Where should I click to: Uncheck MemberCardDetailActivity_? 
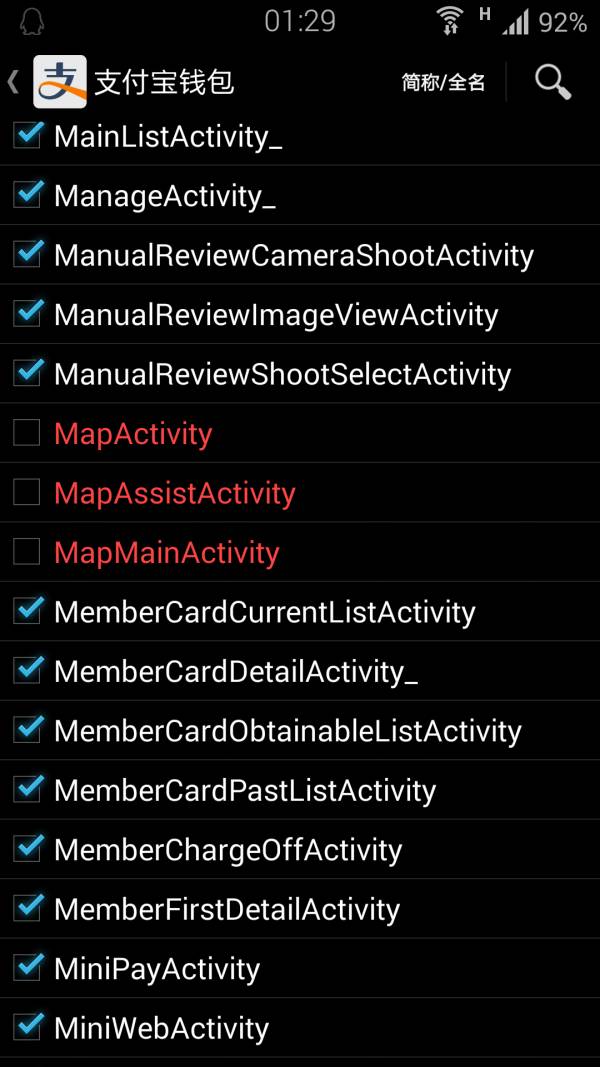click(x=27, y=670)
